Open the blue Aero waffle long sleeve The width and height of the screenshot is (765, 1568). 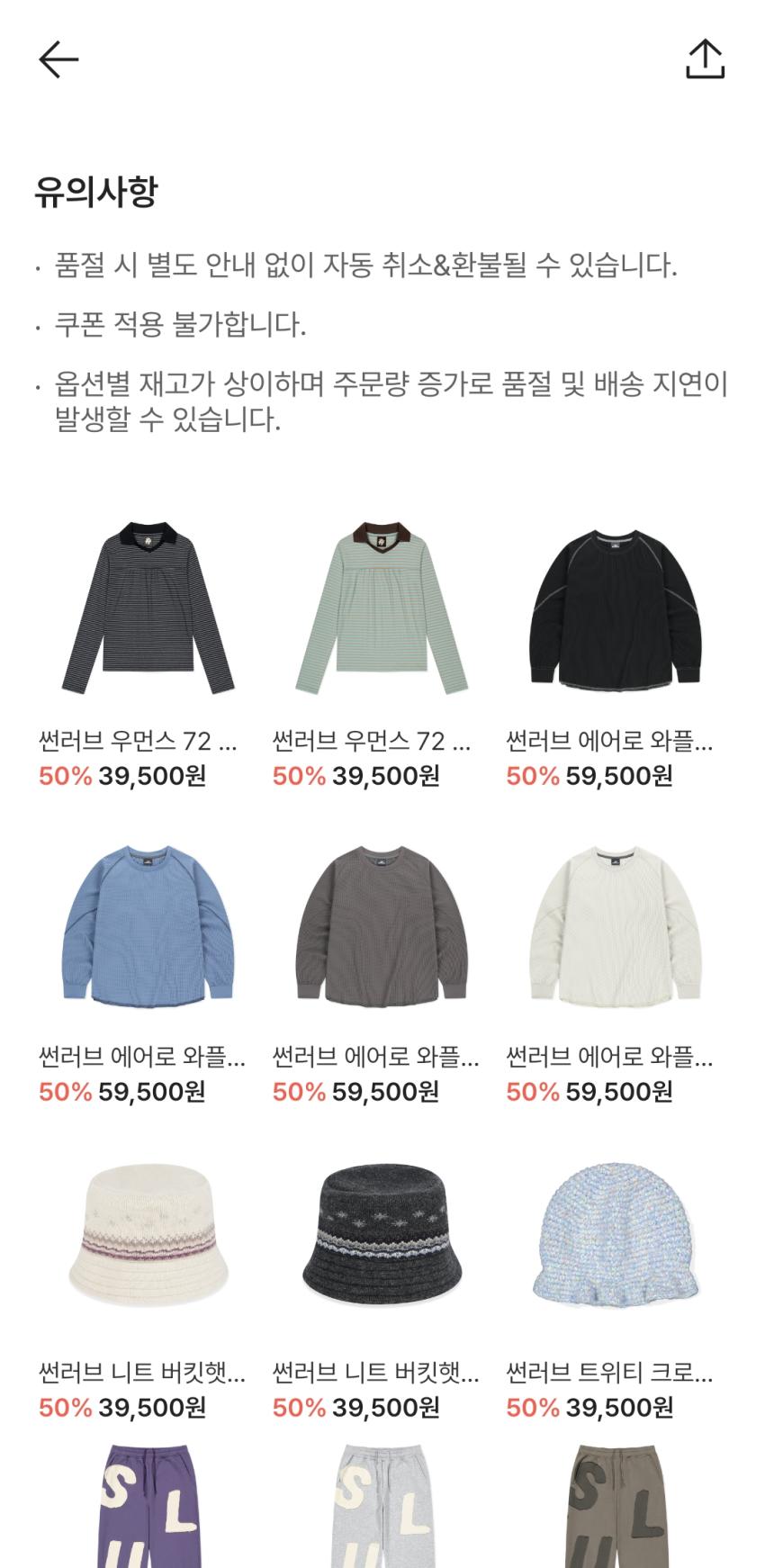click(148, 923)
